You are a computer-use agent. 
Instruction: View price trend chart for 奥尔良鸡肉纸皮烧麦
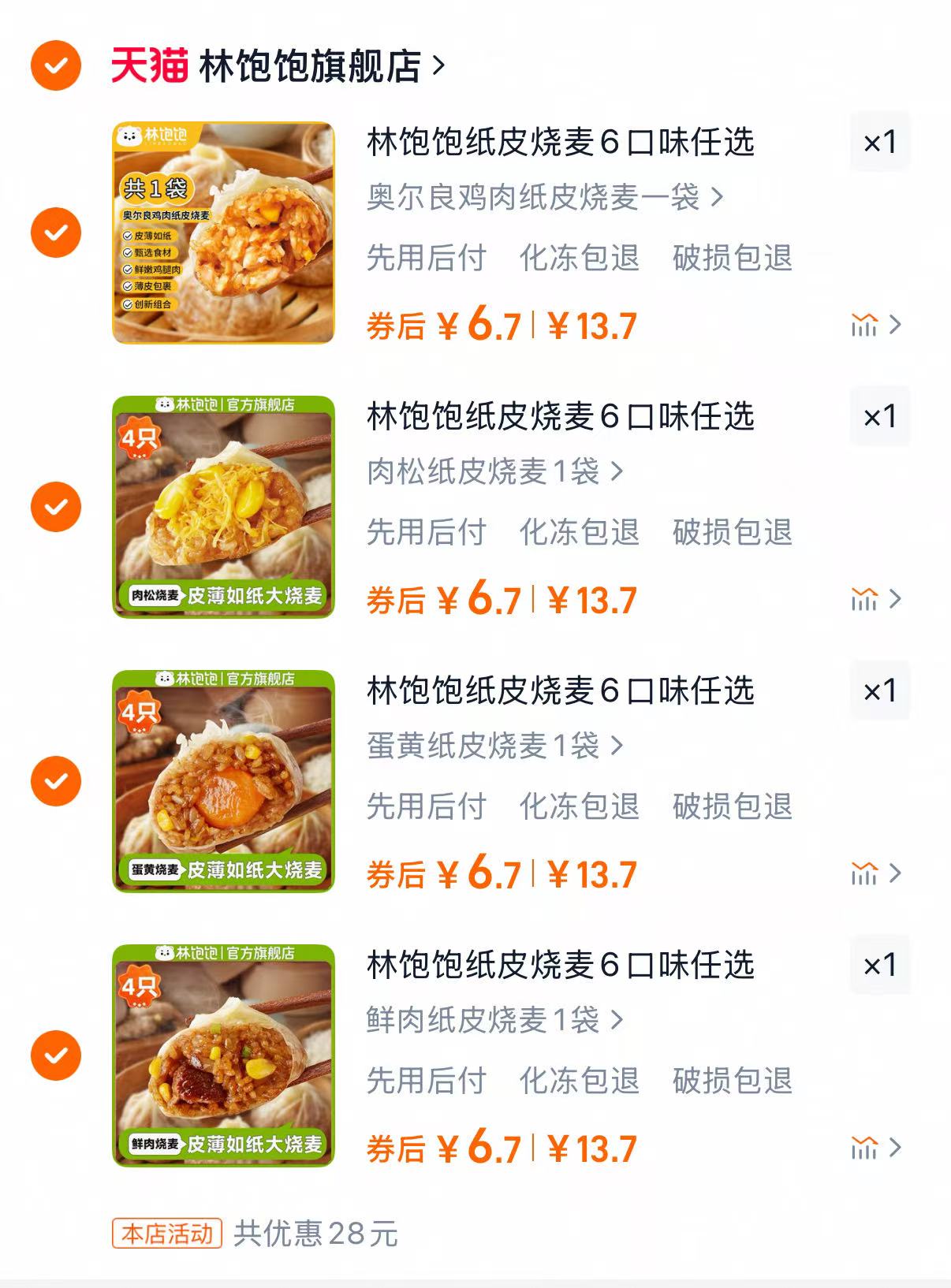[x=875, y=325]
